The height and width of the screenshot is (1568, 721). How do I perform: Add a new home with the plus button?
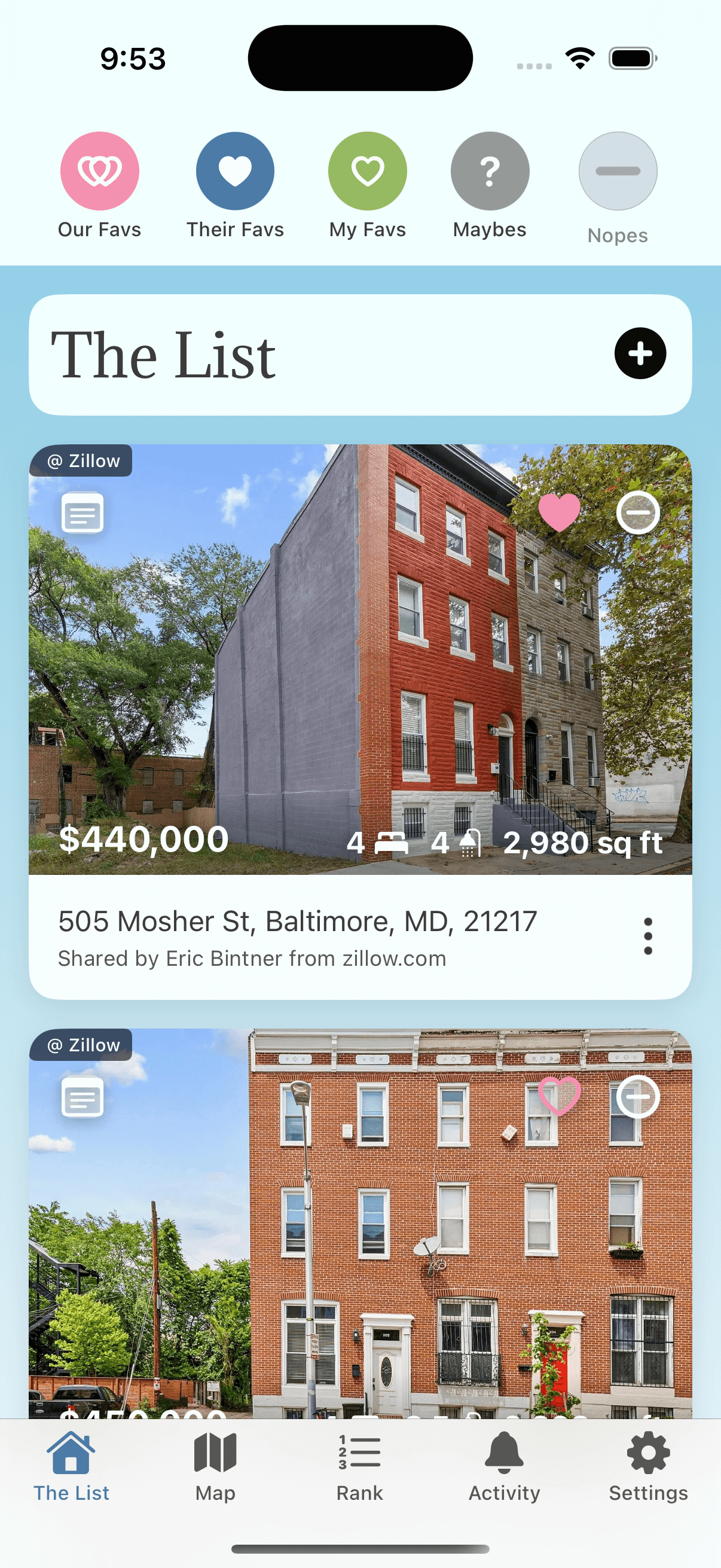(640, 353)
